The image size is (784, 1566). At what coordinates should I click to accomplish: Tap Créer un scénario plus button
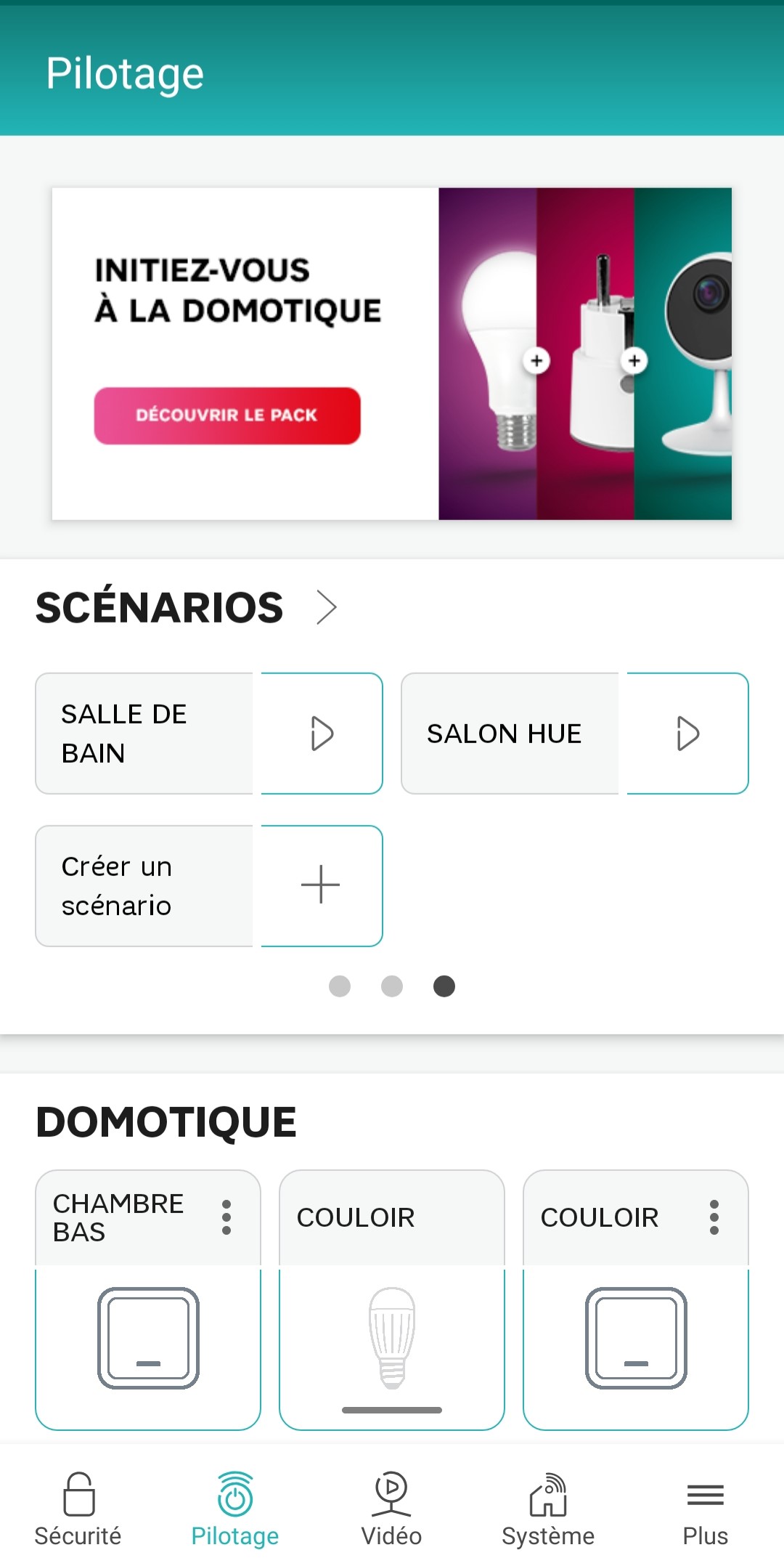(319, 885)
